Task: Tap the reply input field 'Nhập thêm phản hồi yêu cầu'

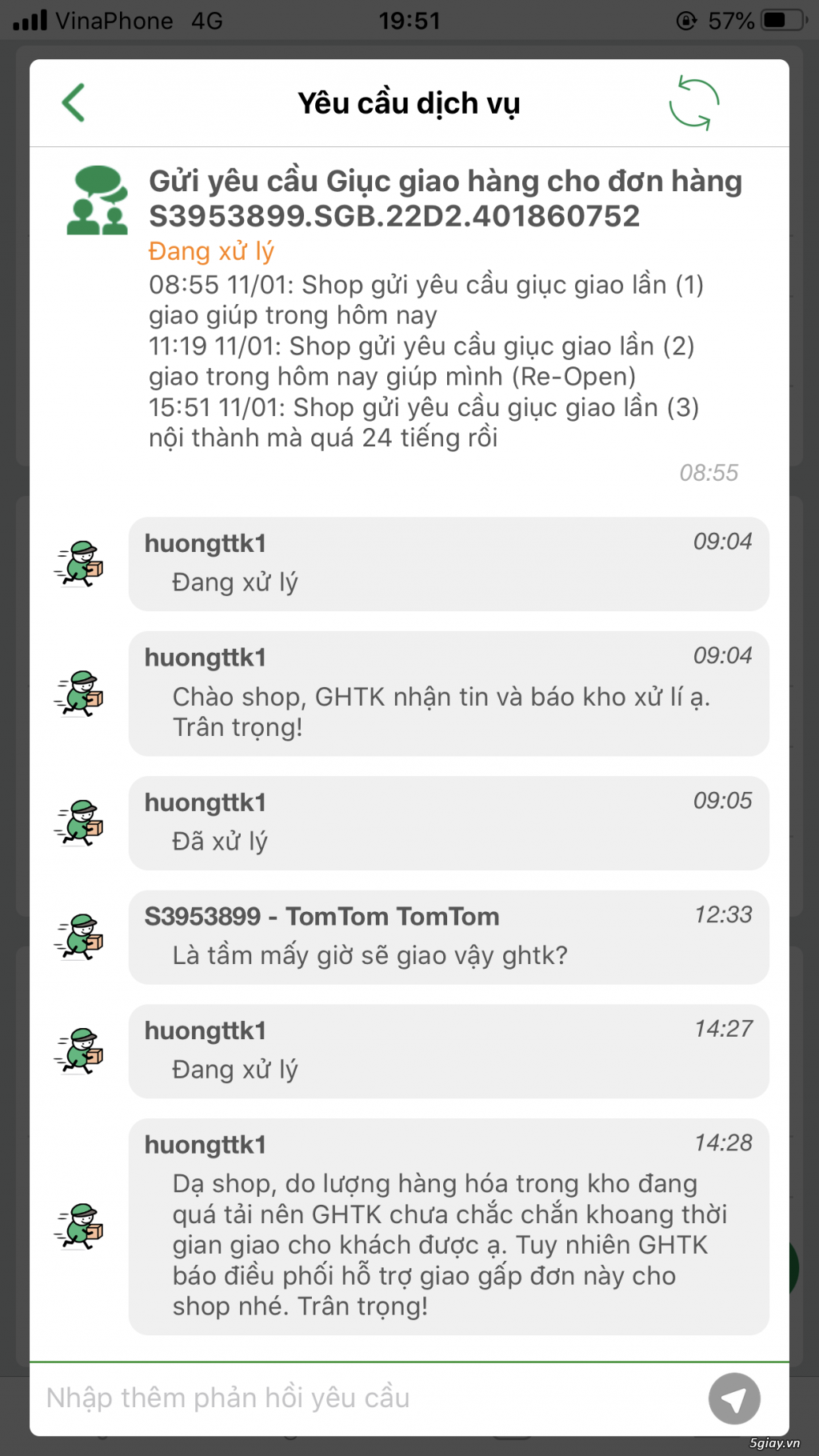Action: click(320, 1398)
